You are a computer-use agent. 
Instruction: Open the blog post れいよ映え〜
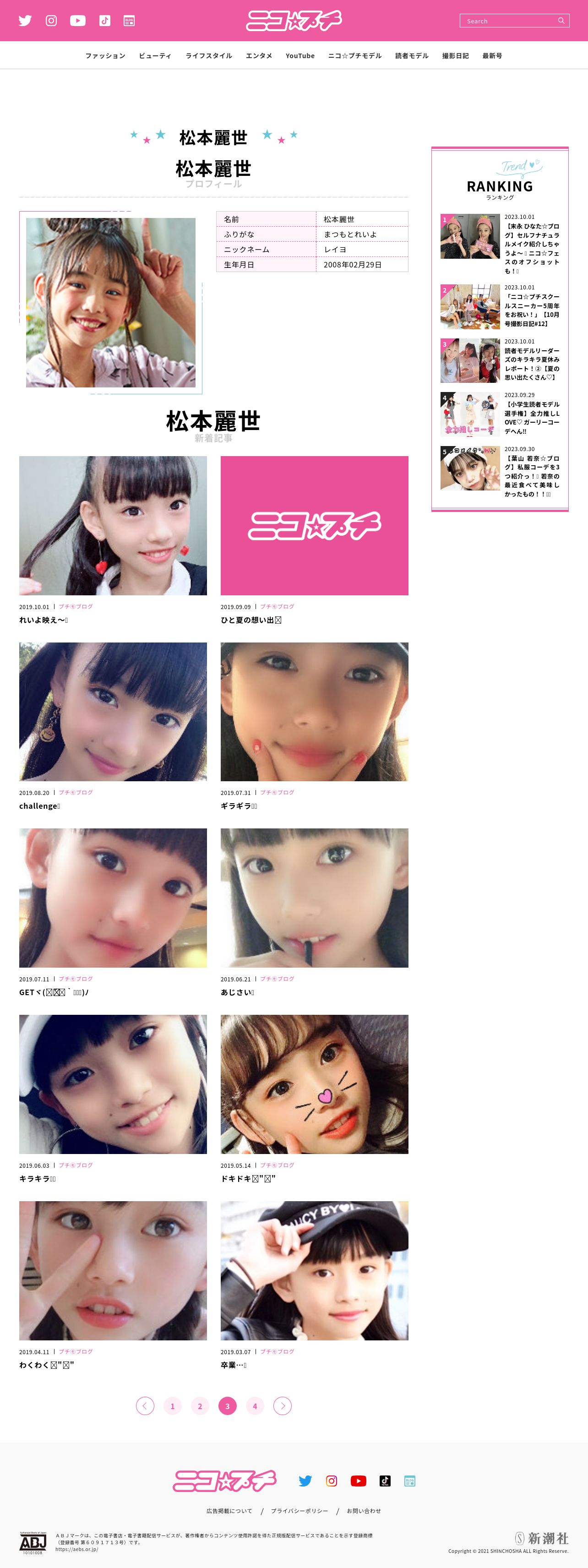[x=44, y=620]
